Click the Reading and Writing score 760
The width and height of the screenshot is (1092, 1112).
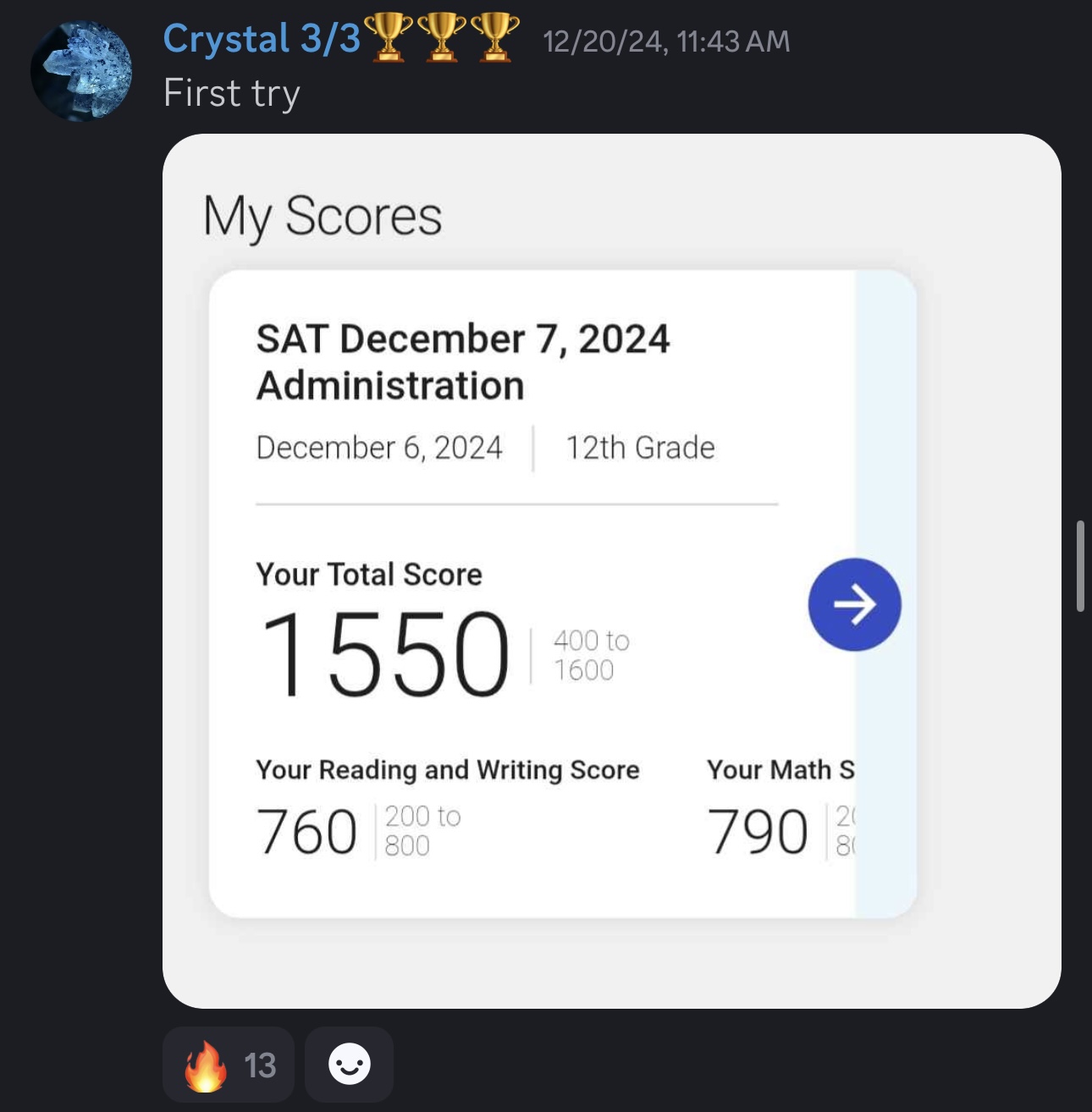(x=308, y=830)
